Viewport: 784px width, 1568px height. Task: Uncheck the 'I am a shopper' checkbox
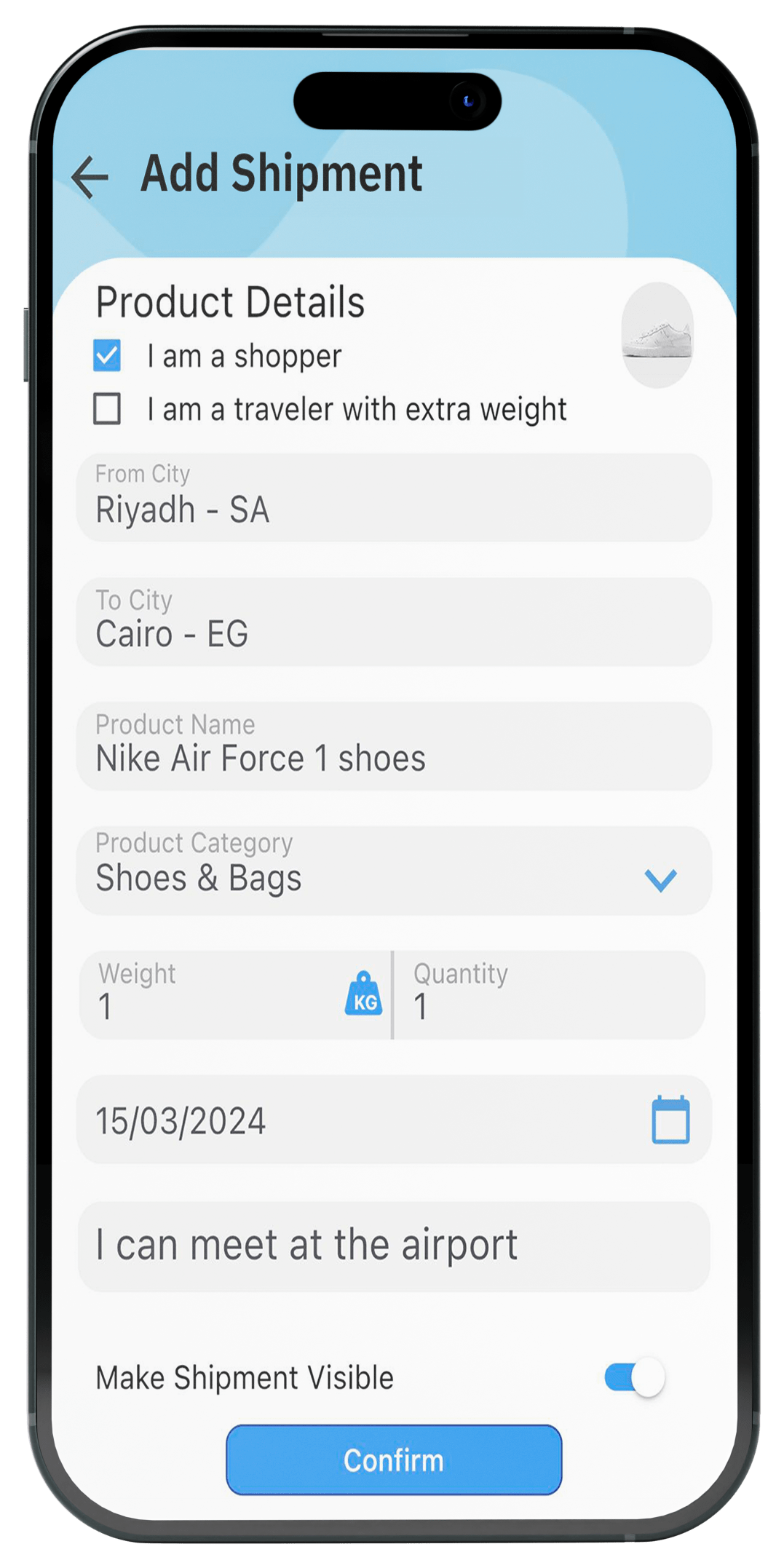coord(107,356)
